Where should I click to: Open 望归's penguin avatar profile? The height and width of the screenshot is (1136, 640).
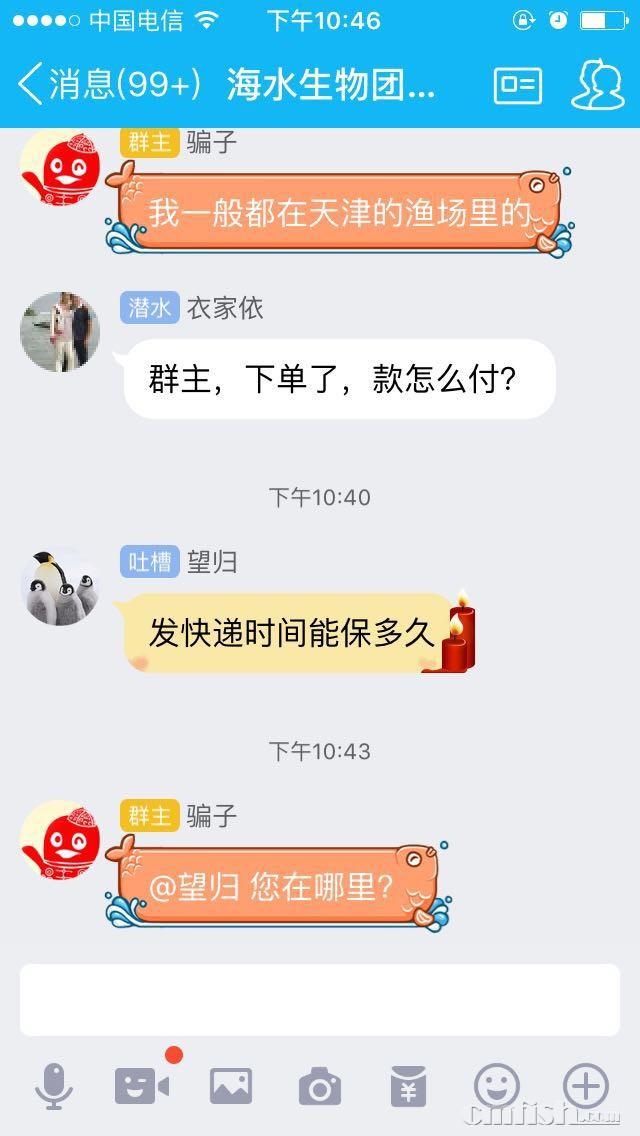click(60, 585)
